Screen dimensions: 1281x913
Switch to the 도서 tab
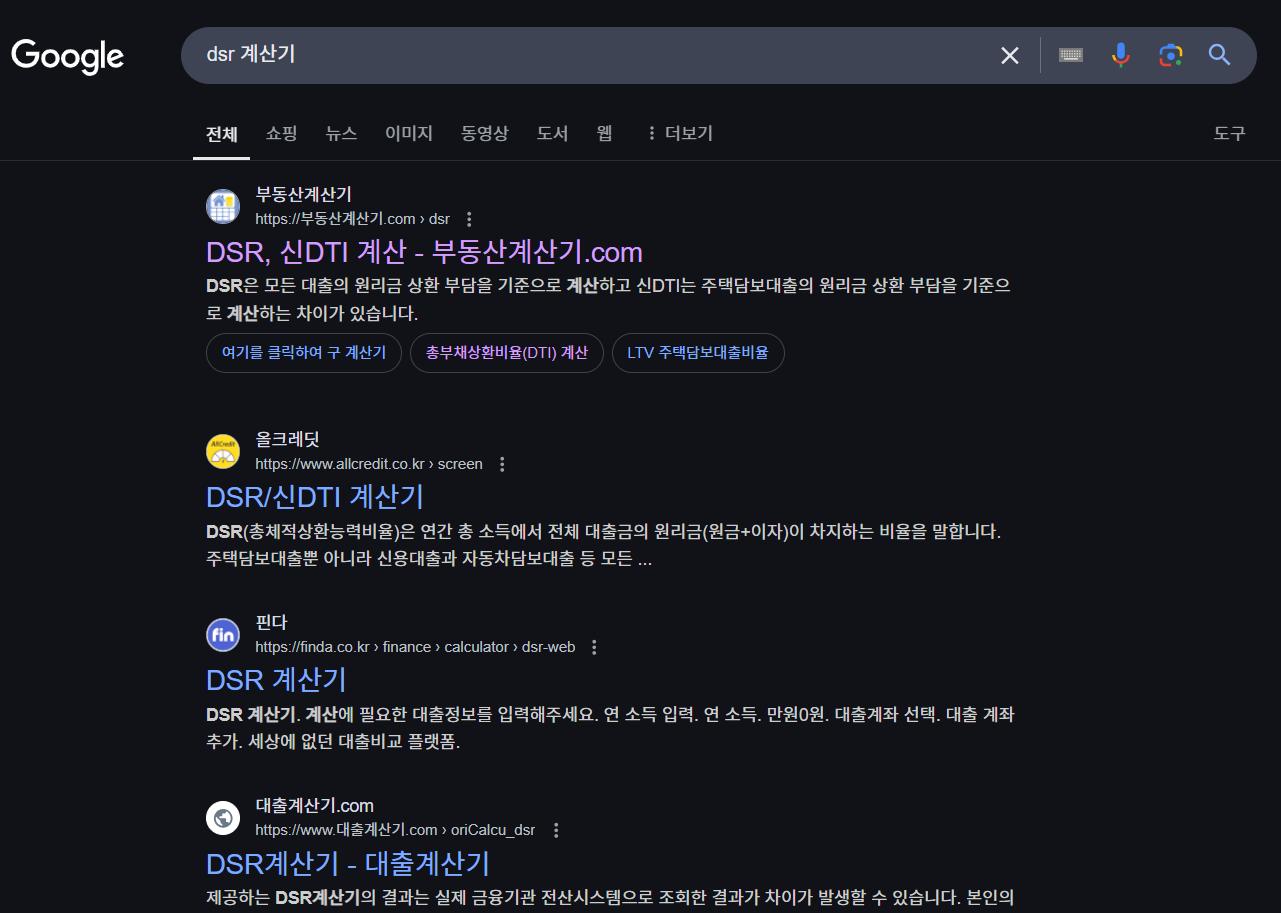[552, 133]
